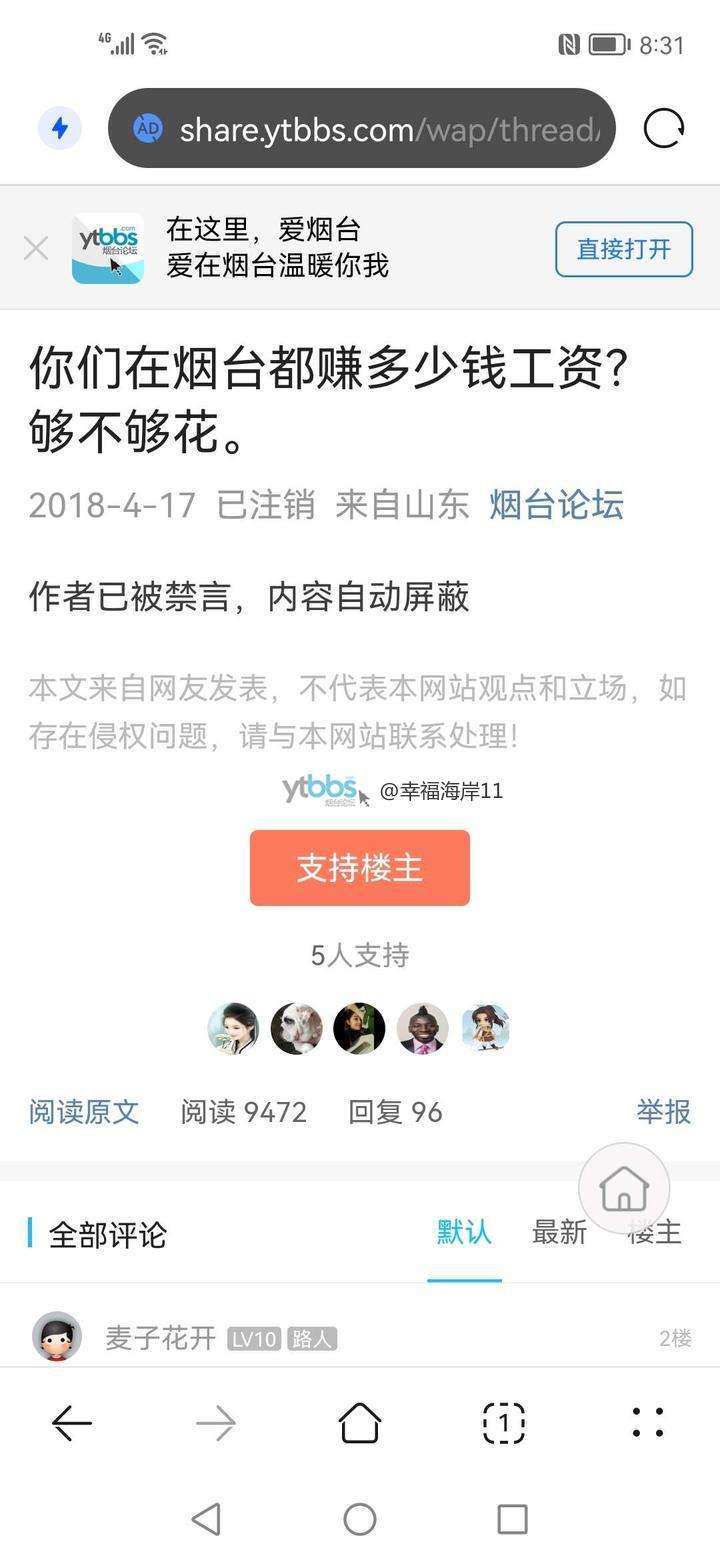Show only 楼主 comments
The width and height of the screenshot is (720, 1560).
(655, 1232)
